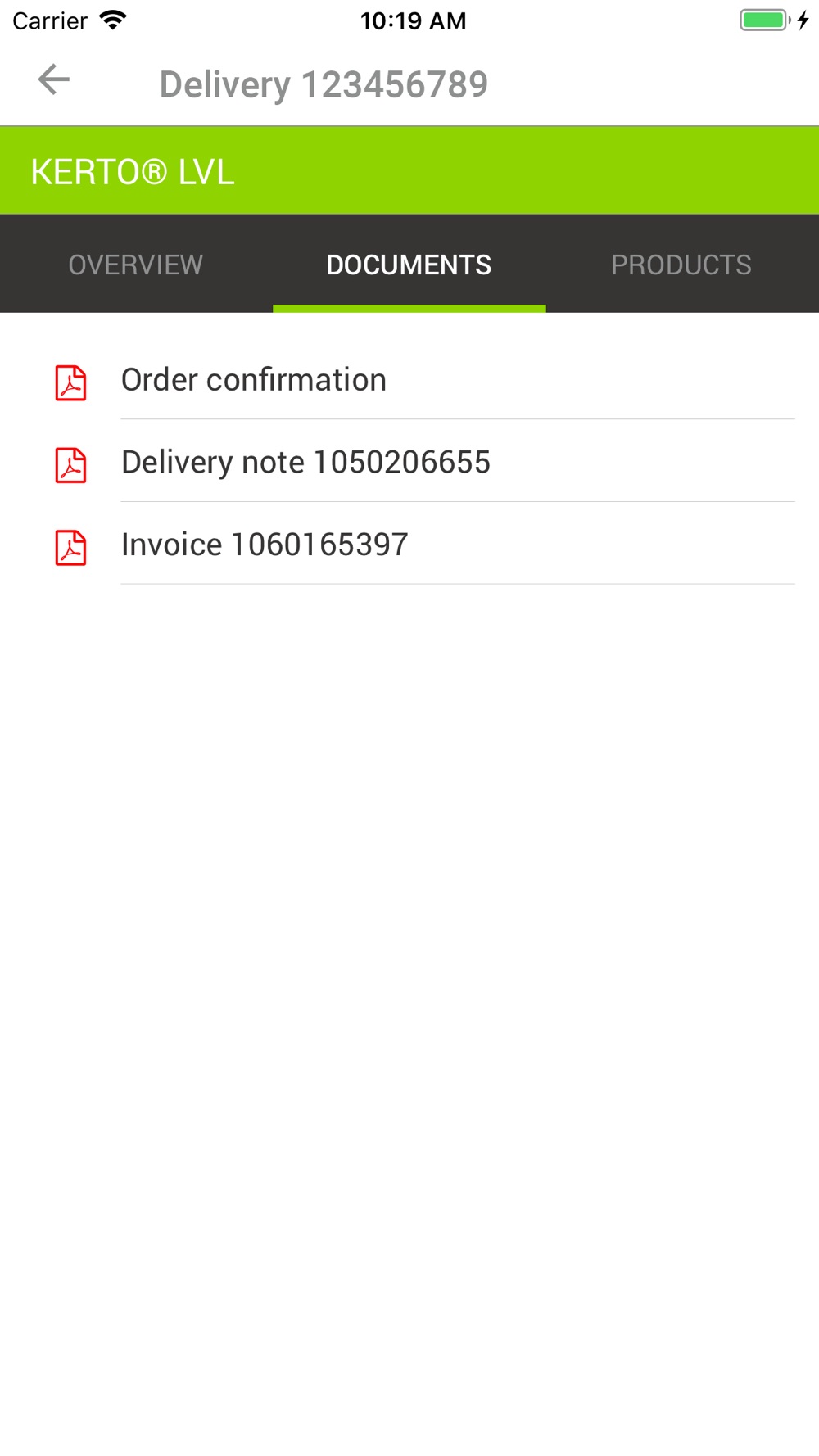Screen dimensions: 819x1456
Task: View Invoice 1060165397
Action: coord(265,545)
